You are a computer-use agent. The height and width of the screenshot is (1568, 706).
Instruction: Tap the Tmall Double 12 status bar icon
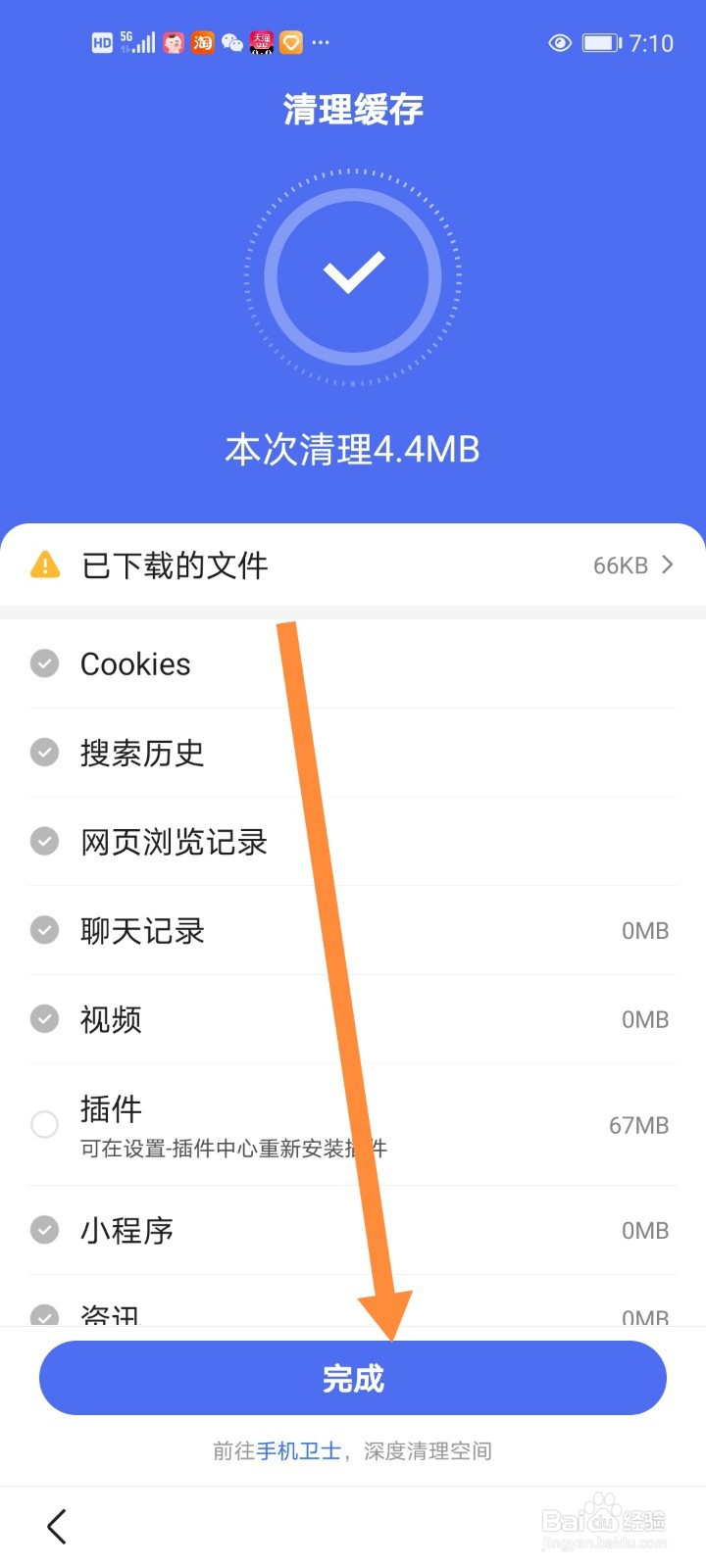[260, 42]
